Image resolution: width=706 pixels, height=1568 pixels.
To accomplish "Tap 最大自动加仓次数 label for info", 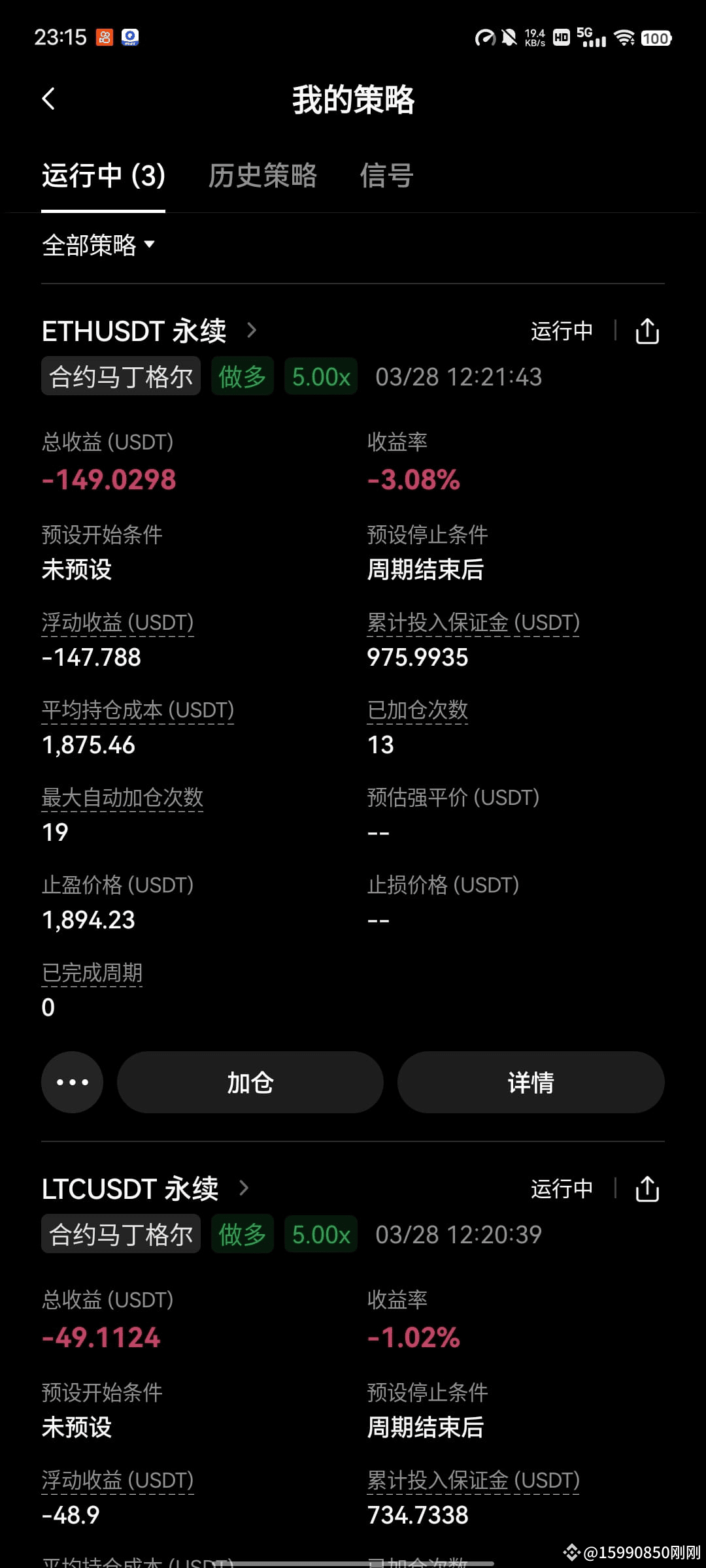I will [122, 797].
